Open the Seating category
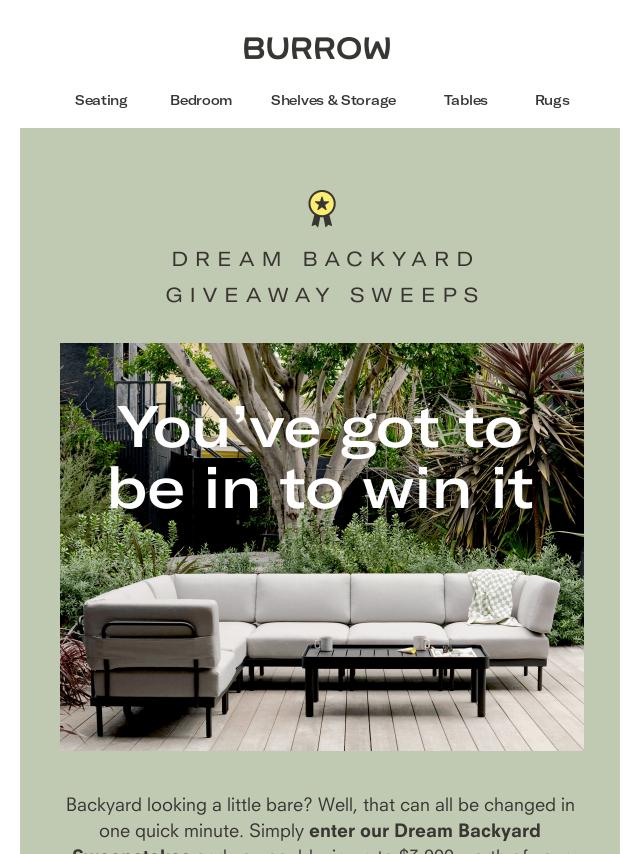Image resolution: width=640 pixels, height=854 pixels. 101,100
